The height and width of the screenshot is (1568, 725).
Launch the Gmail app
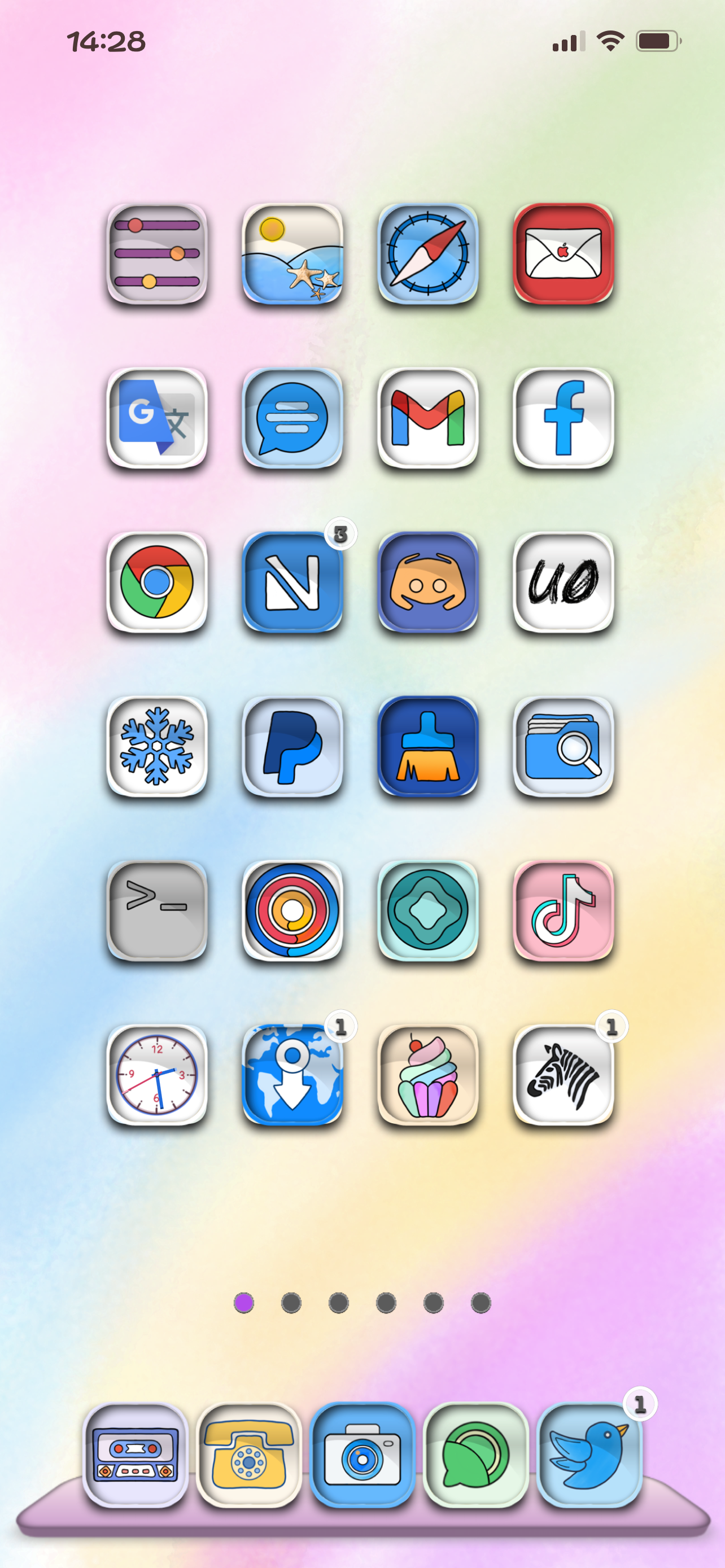(x=428, y=418)
